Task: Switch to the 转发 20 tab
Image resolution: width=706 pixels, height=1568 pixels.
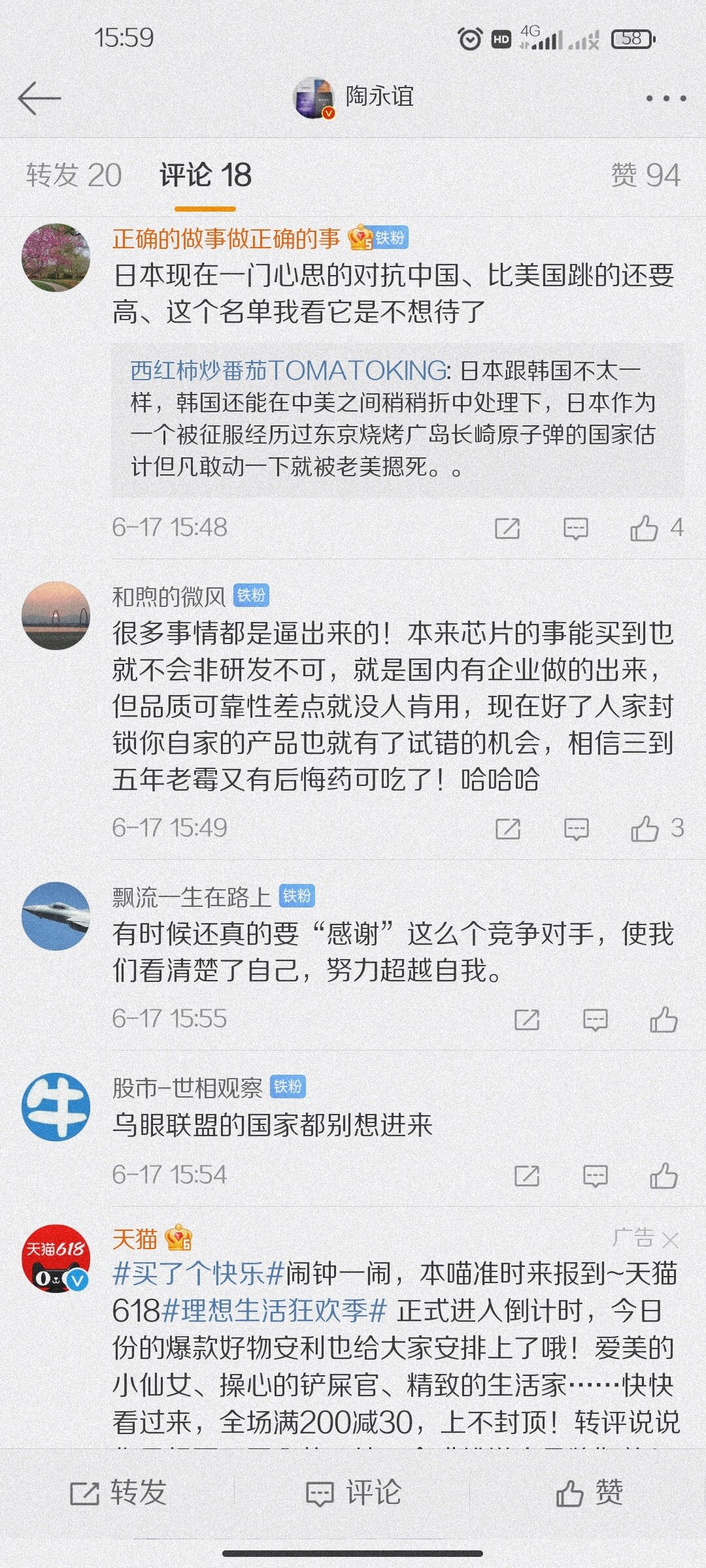Action: click(74, 176)
